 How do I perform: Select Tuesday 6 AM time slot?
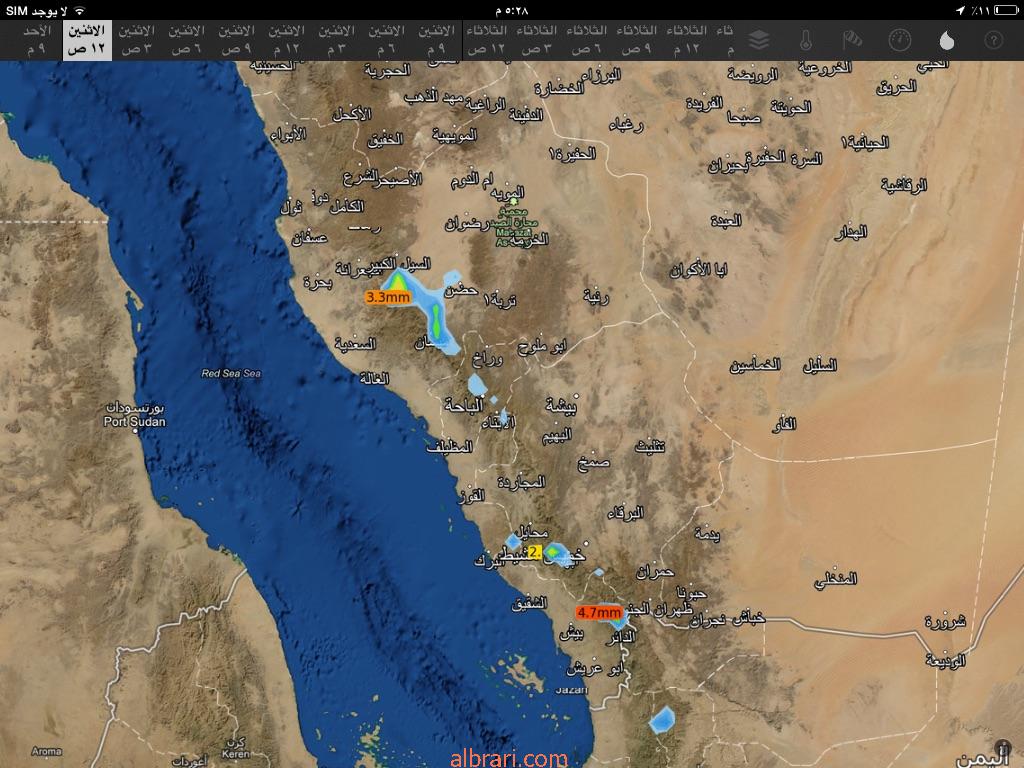click(x=586, y=40)
